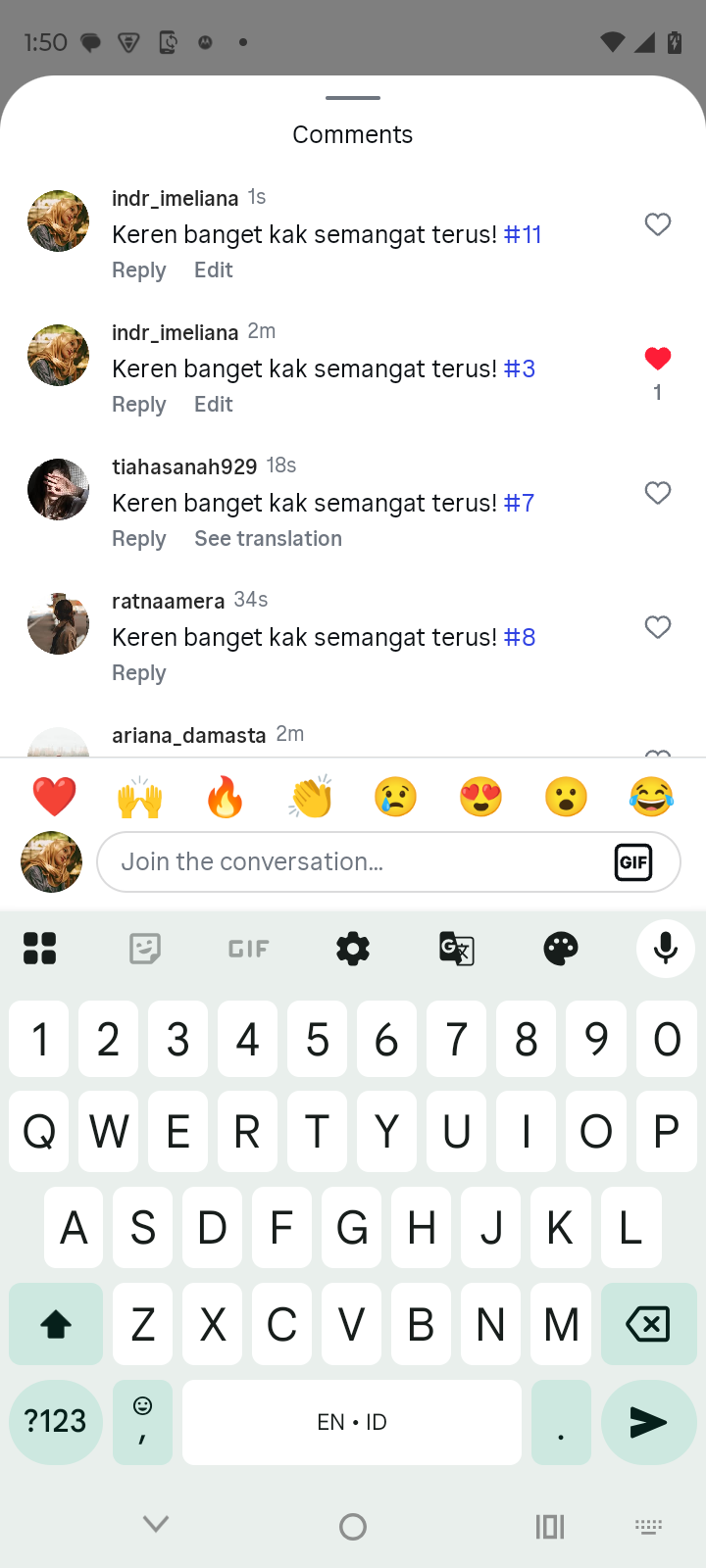Insert the laughing tears emoji

pyautogui.click(x=651, y=797)
